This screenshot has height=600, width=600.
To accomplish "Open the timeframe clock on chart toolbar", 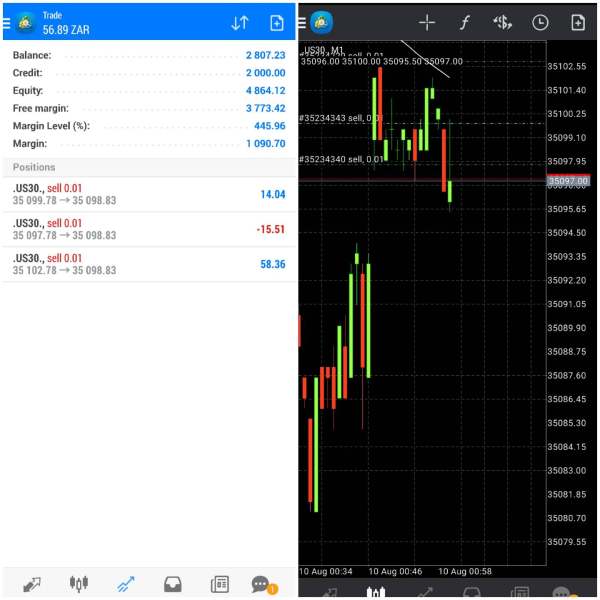I will (540, 23).
